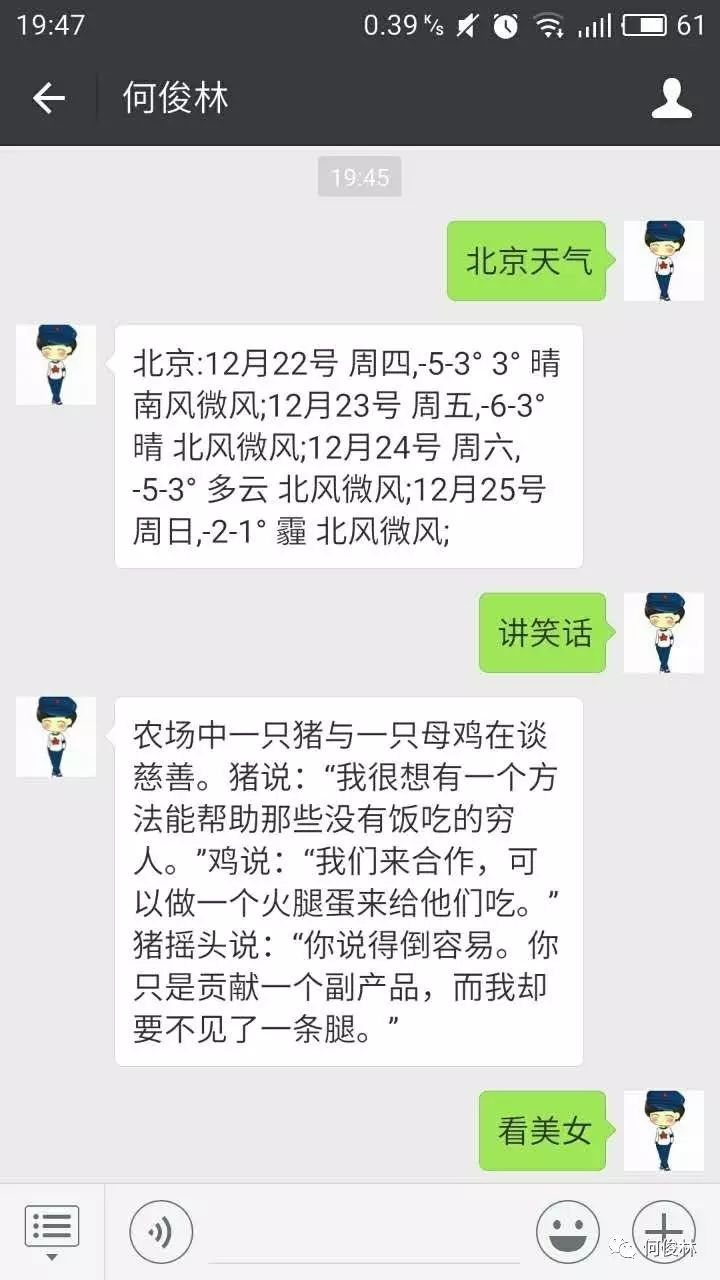Switch to the menu keyboard toggle
The image size is (720, 1280).
pyautogui.click(x=52, y=1231)
